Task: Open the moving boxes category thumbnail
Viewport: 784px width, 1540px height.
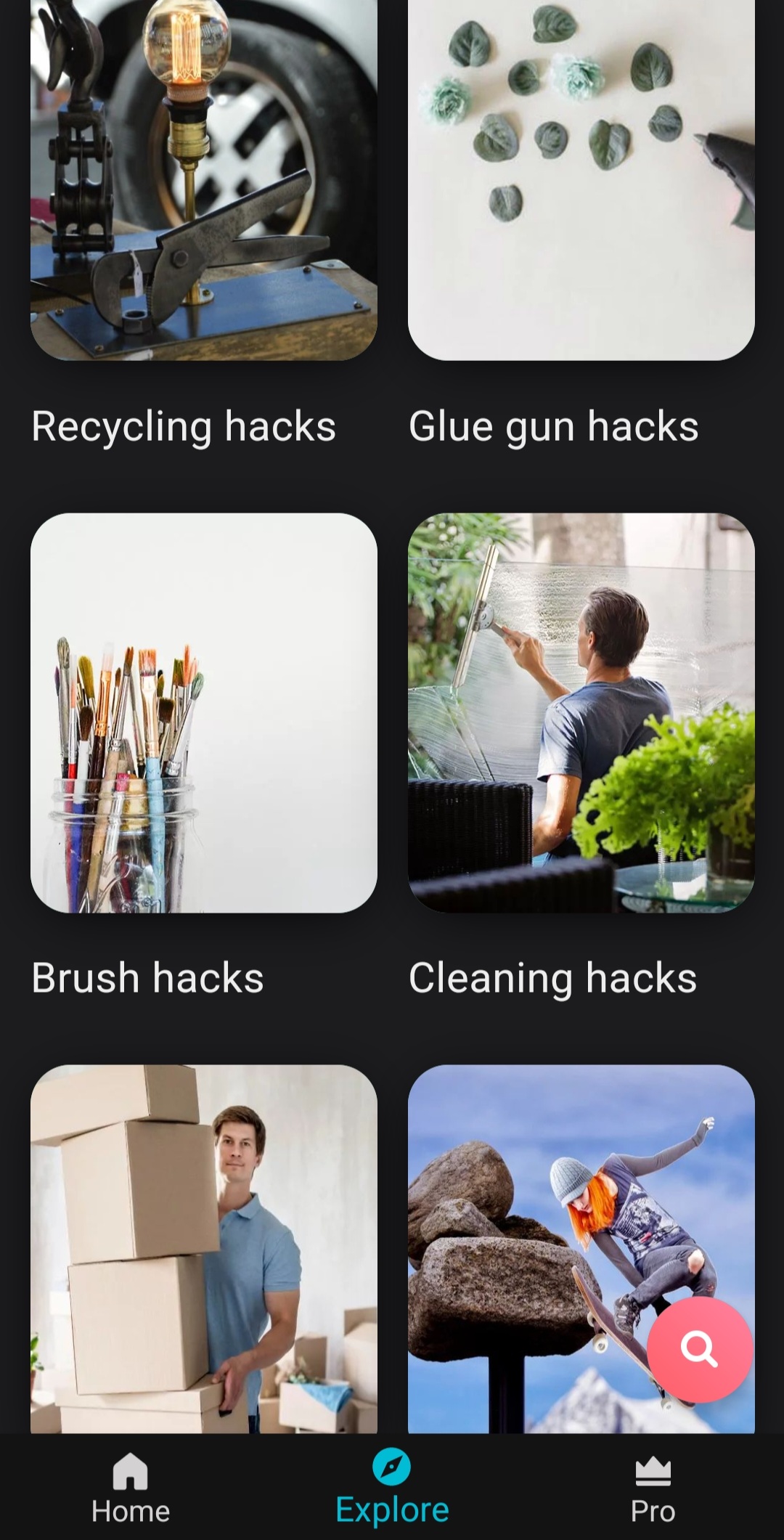Action: (x=204, y=1249)
